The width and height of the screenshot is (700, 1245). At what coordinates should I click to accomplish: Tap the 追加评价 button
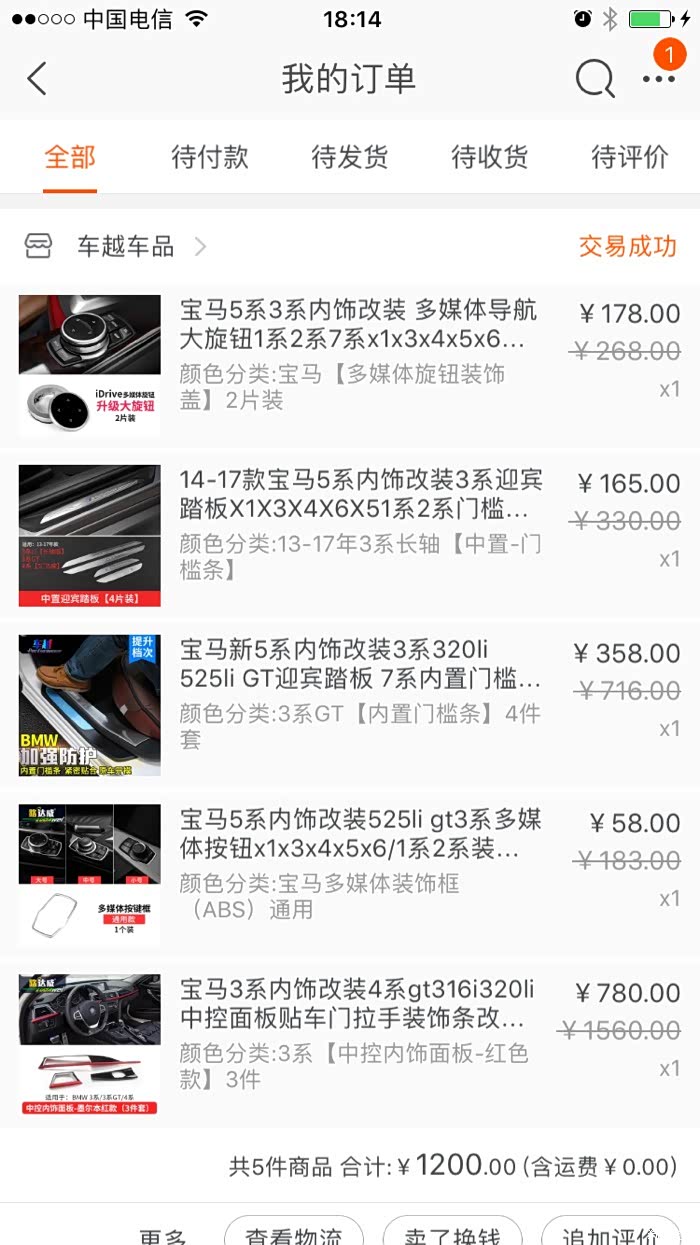(x=612, y=1234)
